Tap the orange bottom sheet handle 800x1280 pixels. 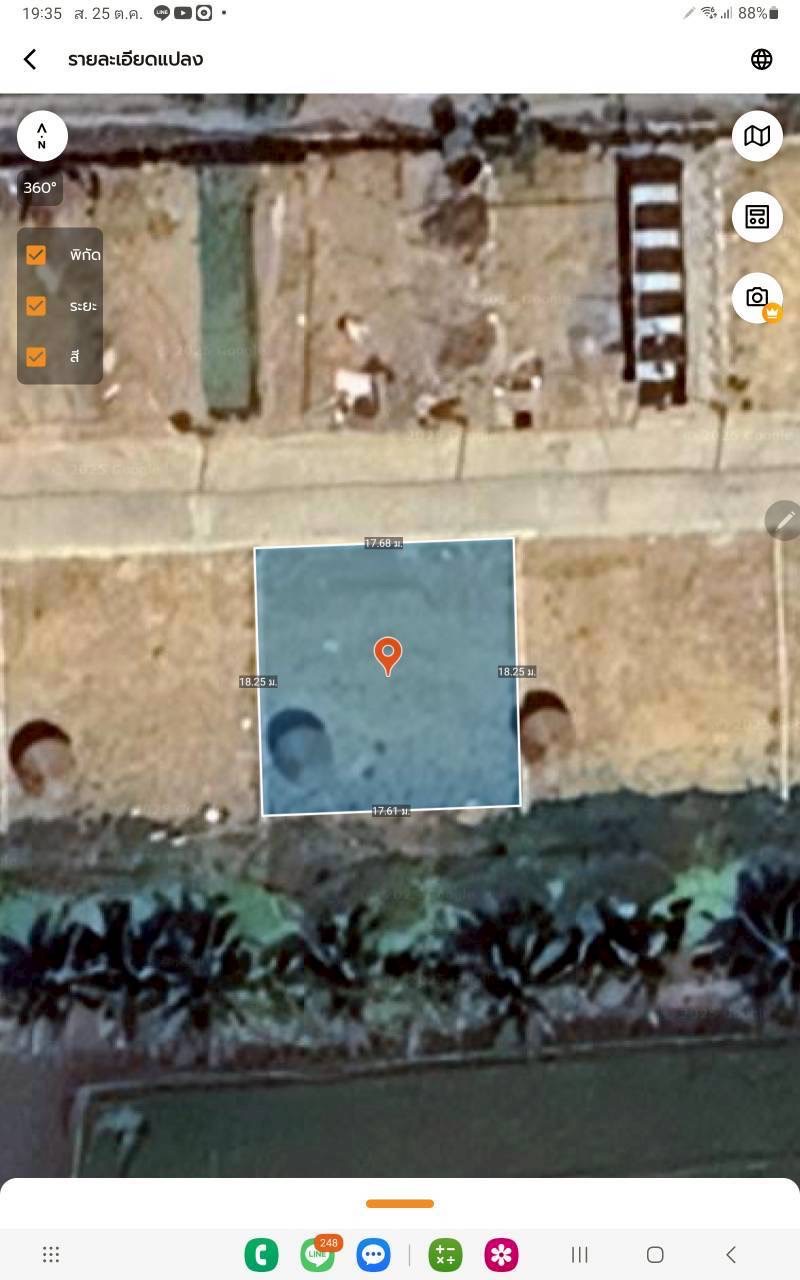pyautogui.click(x=400, y=1204)
